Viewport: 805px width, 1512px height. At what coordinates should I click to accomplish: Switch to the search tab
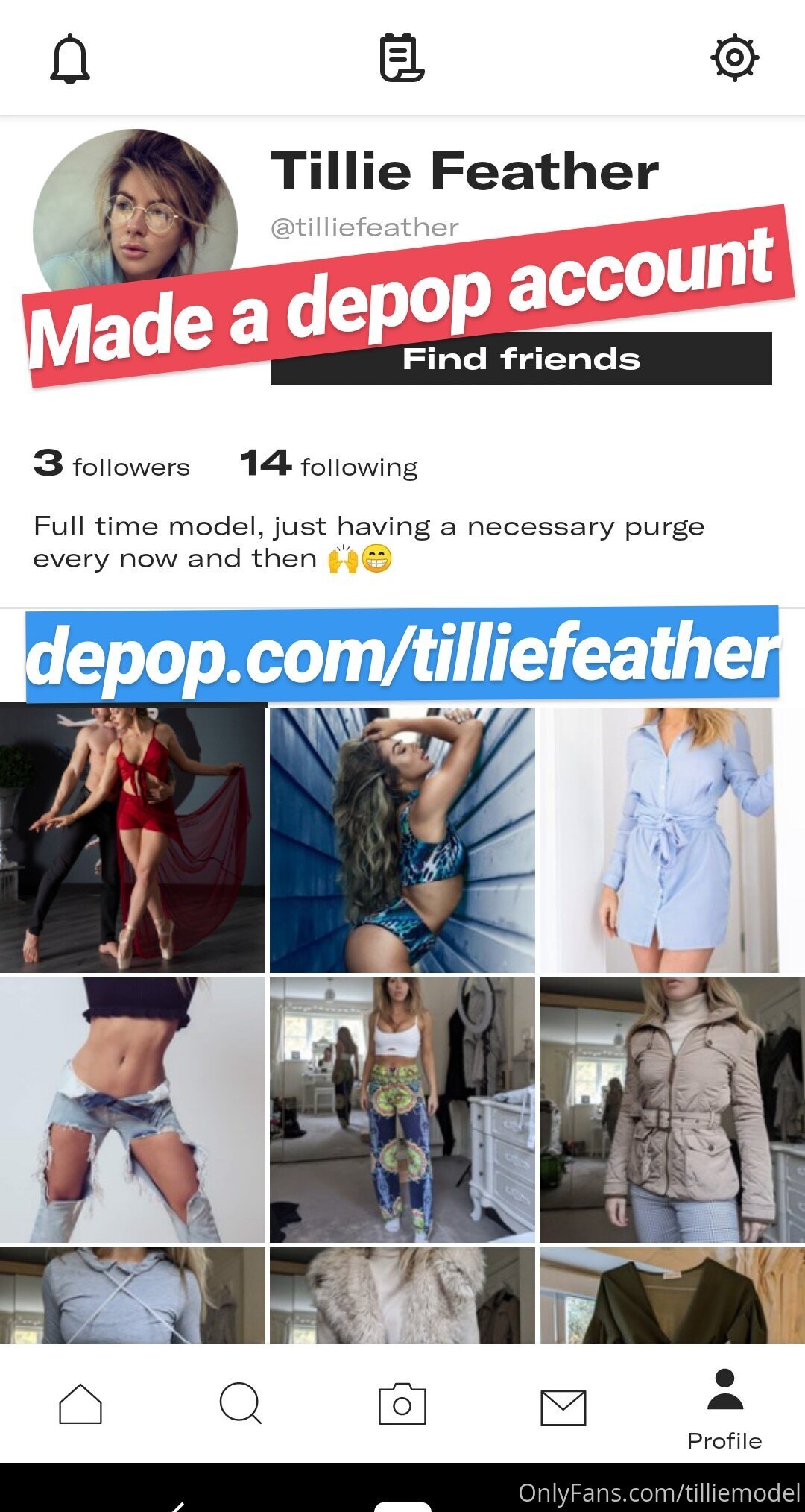coord(241,1404)
